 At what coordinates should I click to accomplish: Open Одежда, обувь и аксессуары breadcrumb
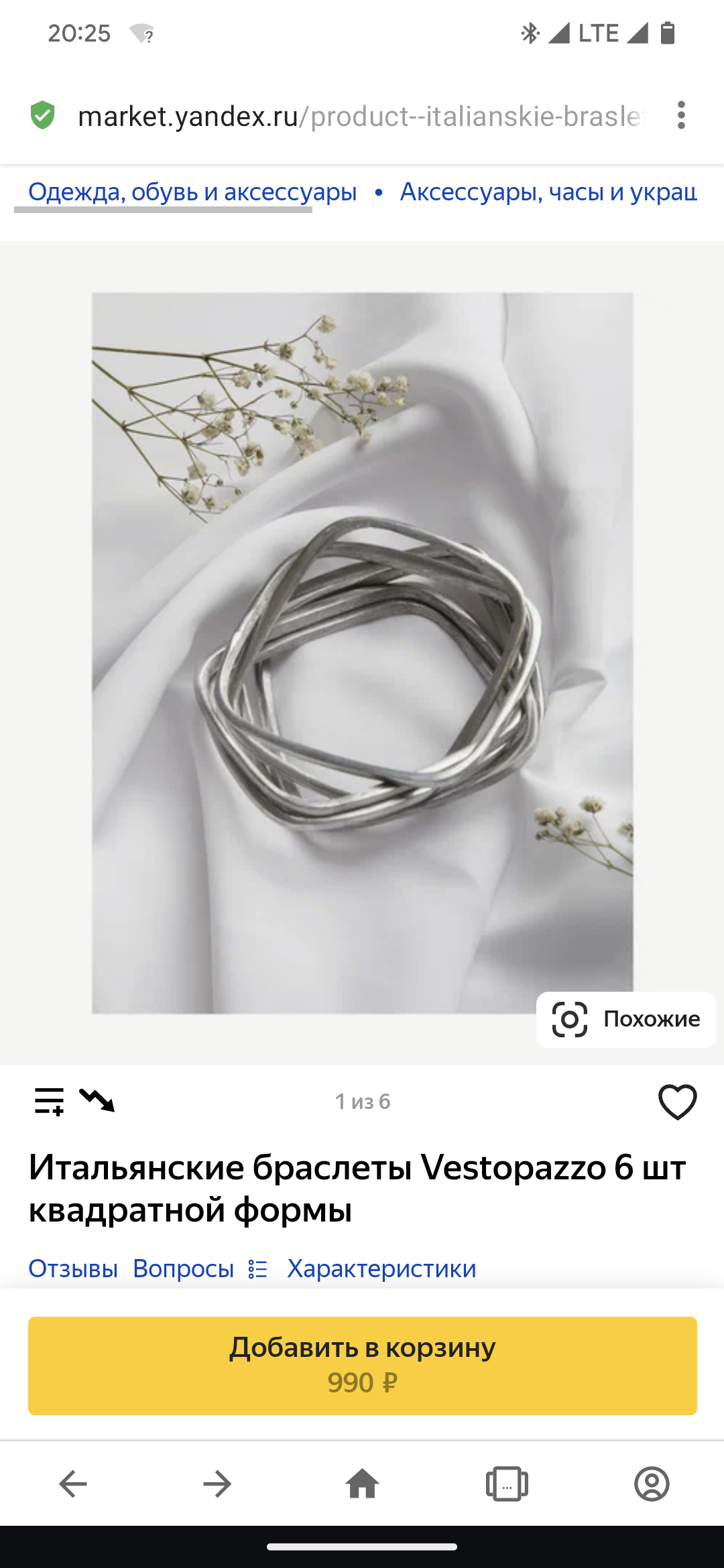pyautogui.click(x=192, y=192)
